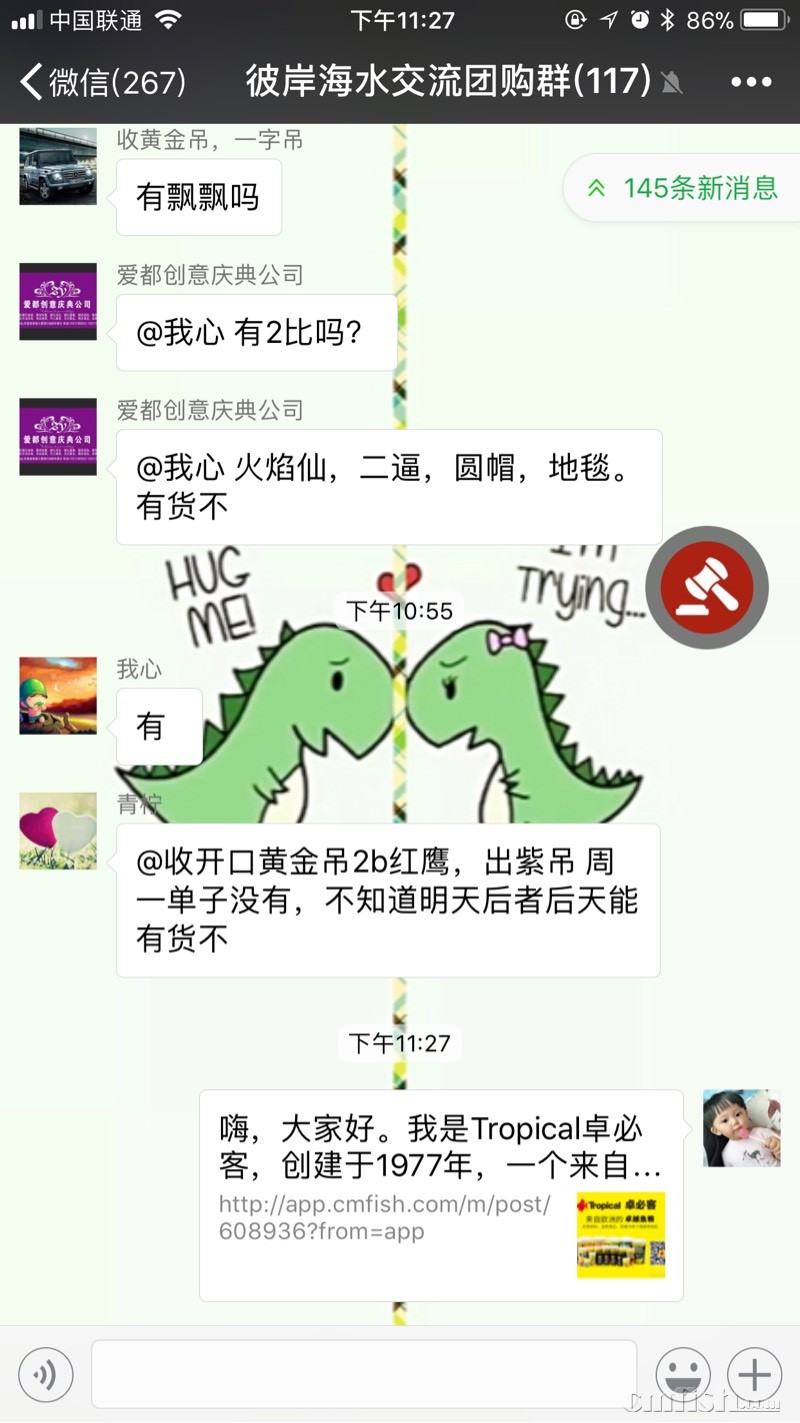Tap my own avatar beside the shared link
800x1423 pixels.
tap(741, 1128)
